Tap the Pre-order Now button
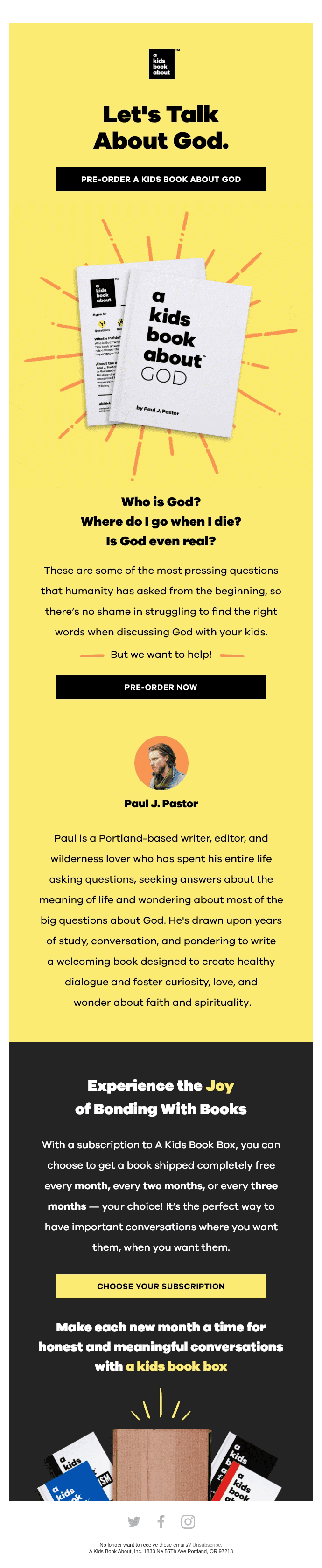This screenshot has width=322, height=1568. point(161,687)
